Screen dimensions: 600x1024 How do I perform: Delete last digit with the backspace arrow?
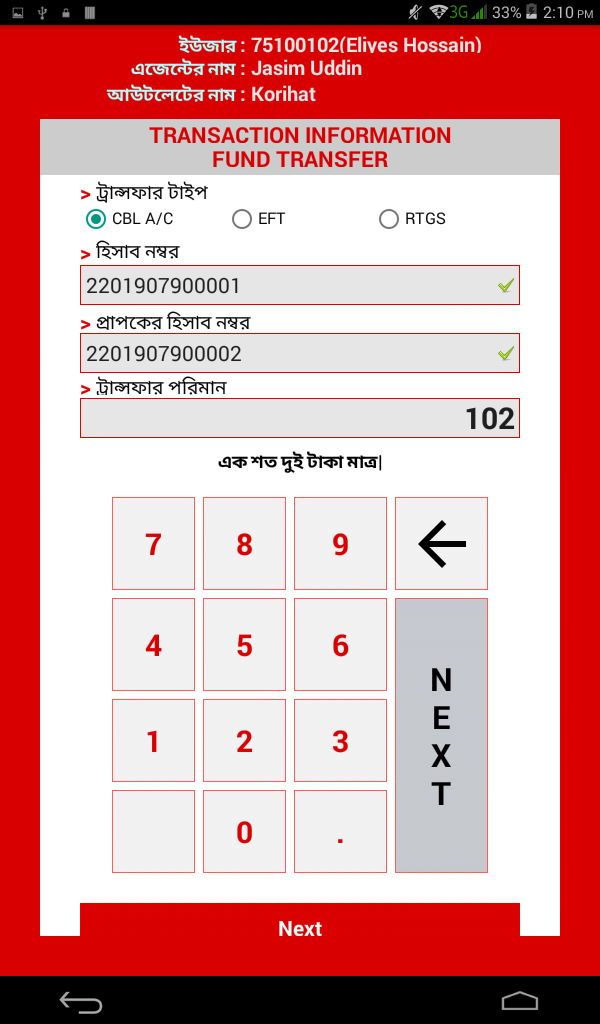tap(441, 543)
